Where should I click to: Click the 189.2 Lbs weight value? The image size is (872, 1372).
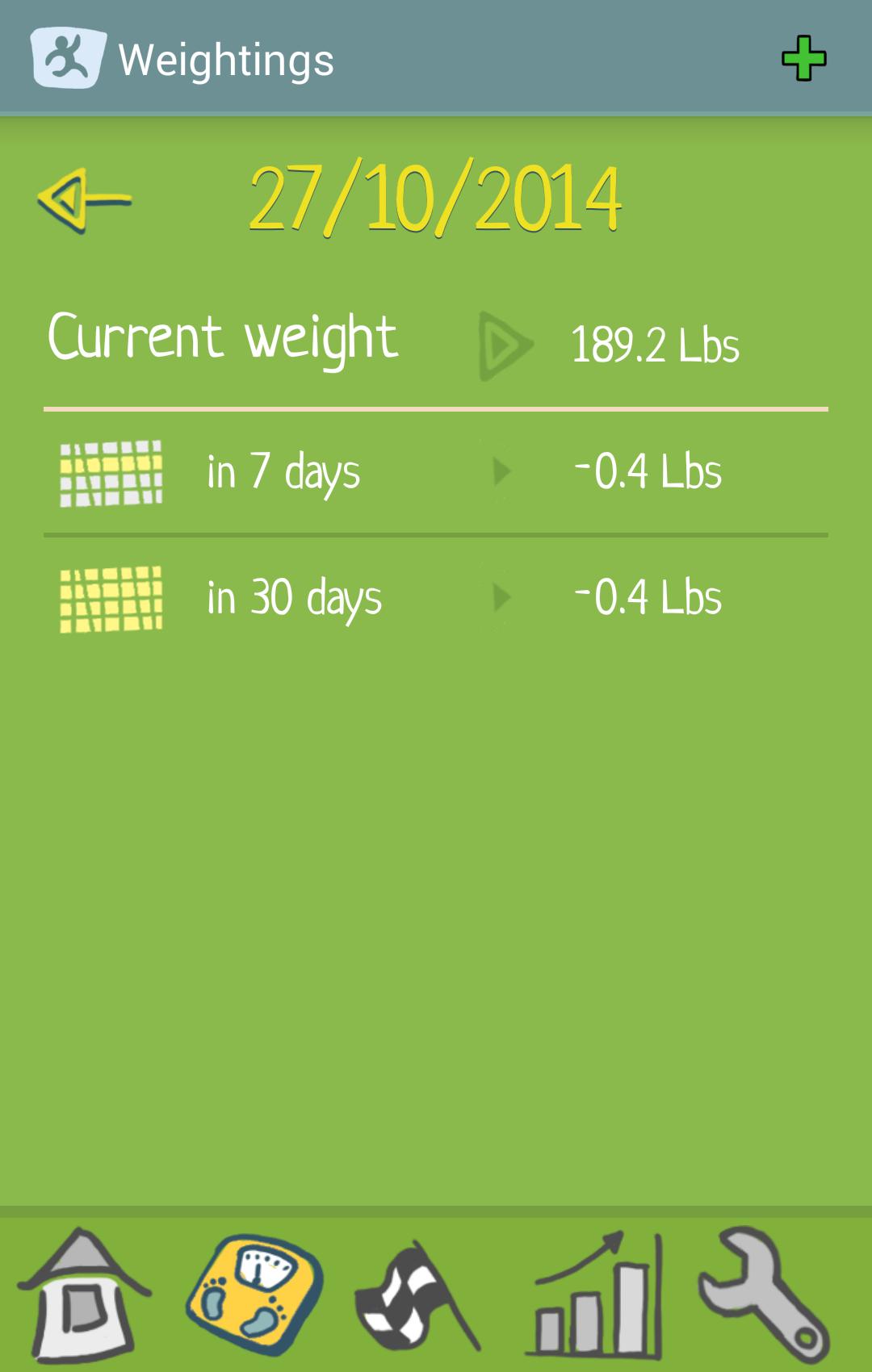click(x=656, y=345)
